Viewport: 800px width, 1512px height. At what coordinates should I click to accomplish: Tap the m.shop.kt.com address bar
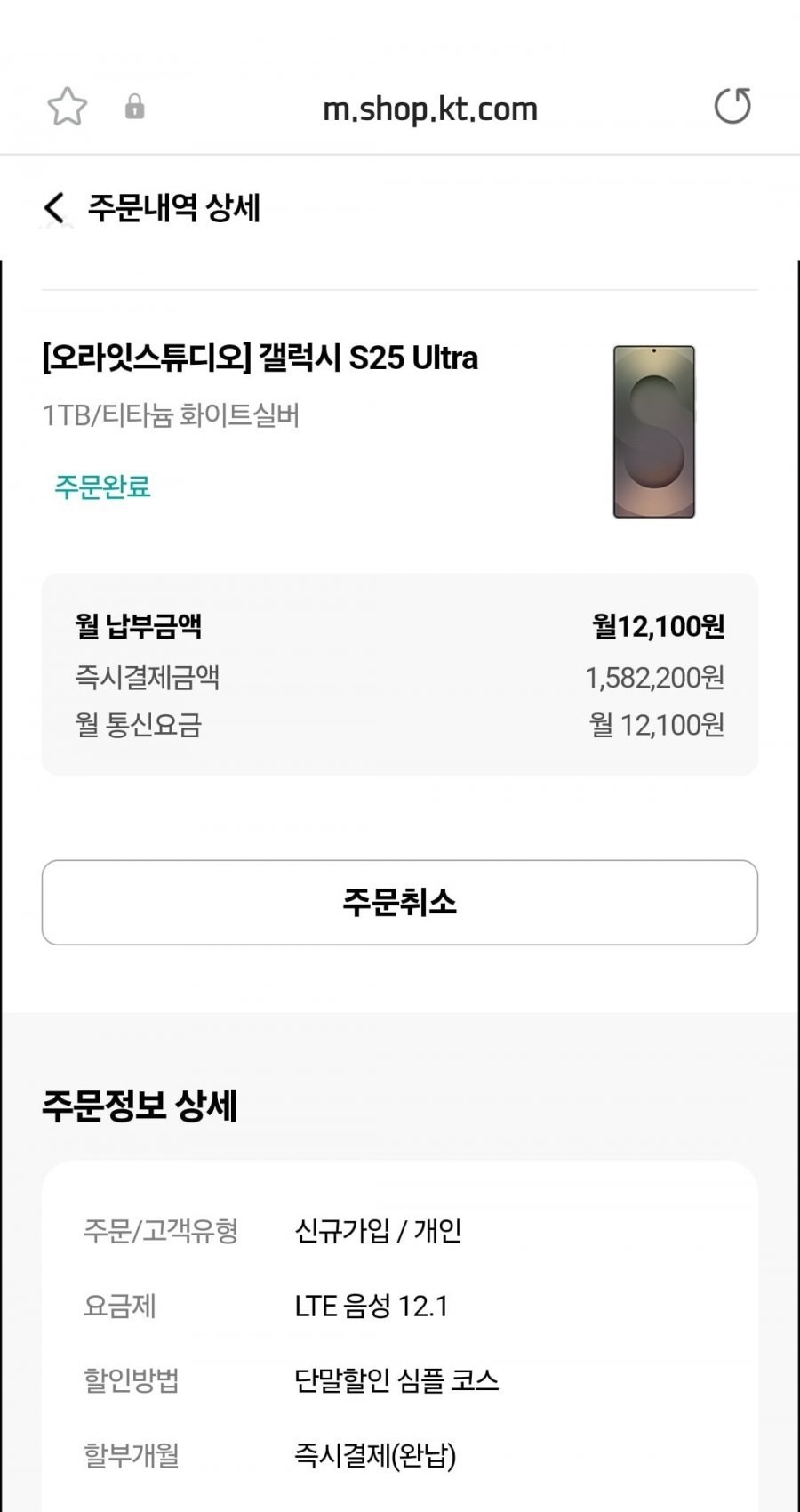429,109
